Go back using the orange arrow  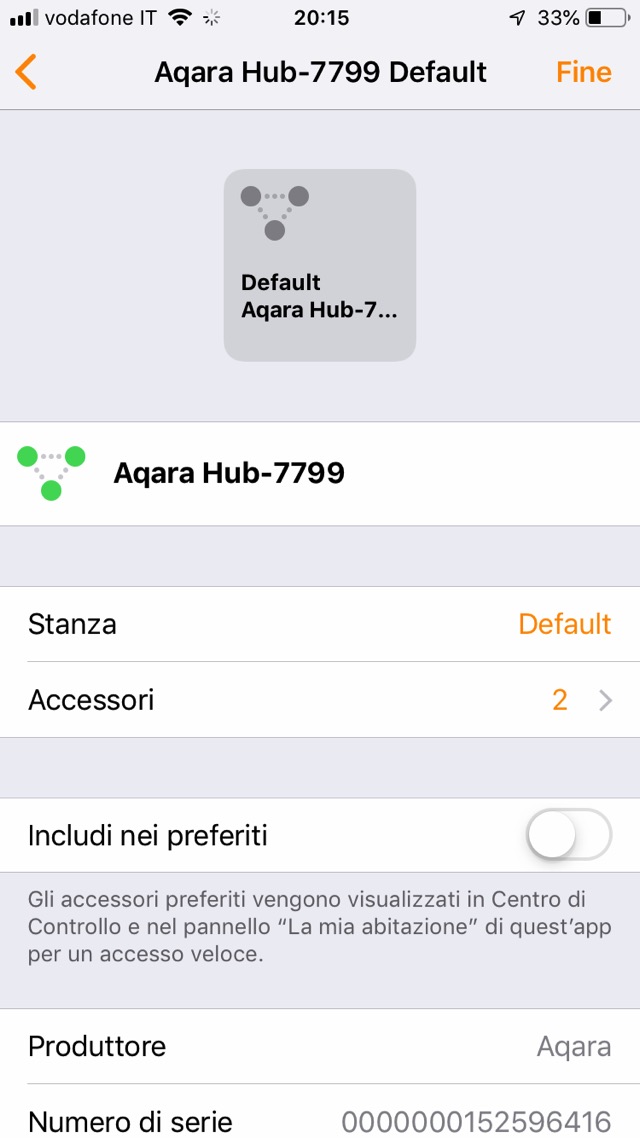click(x=27, y=73)
